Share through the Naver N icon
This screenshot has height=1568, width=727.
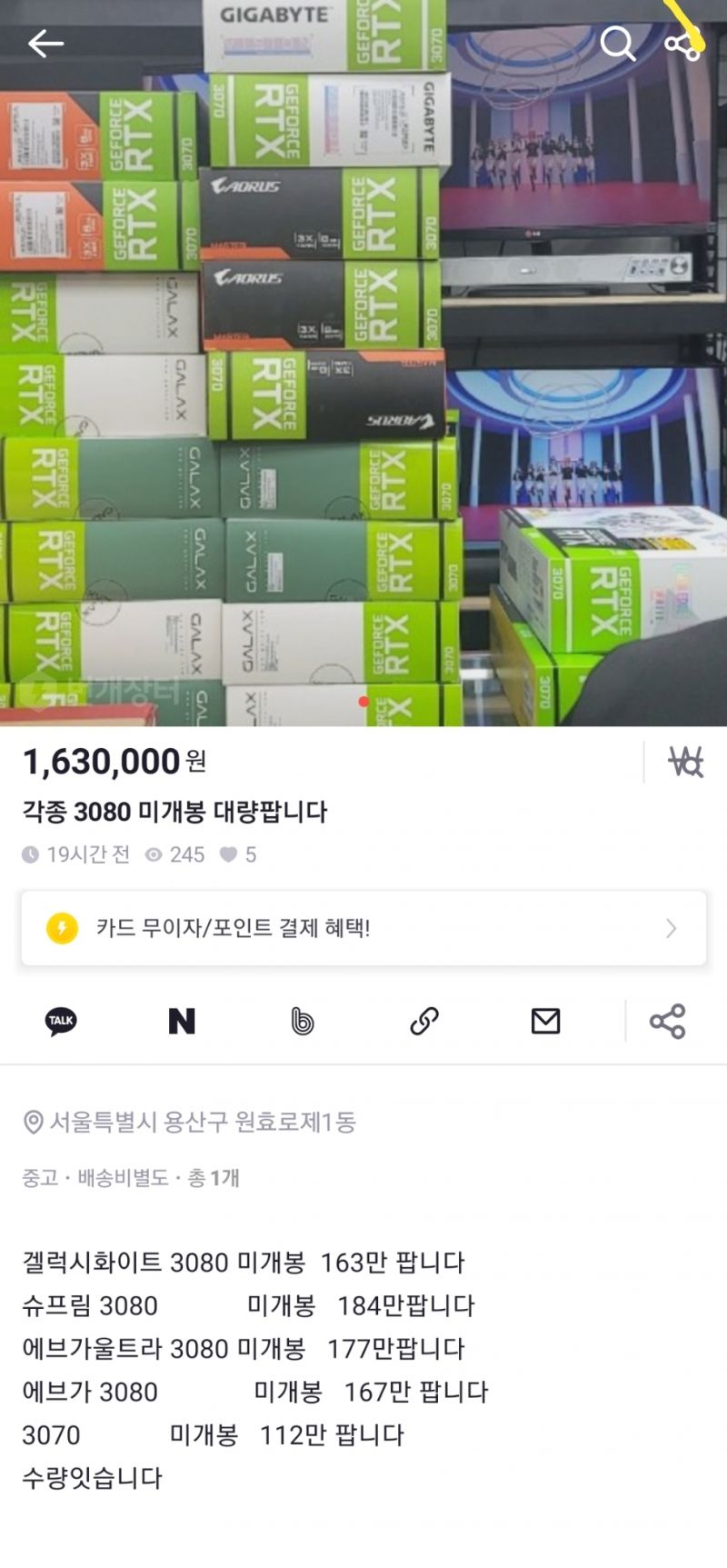(182, 1021)
